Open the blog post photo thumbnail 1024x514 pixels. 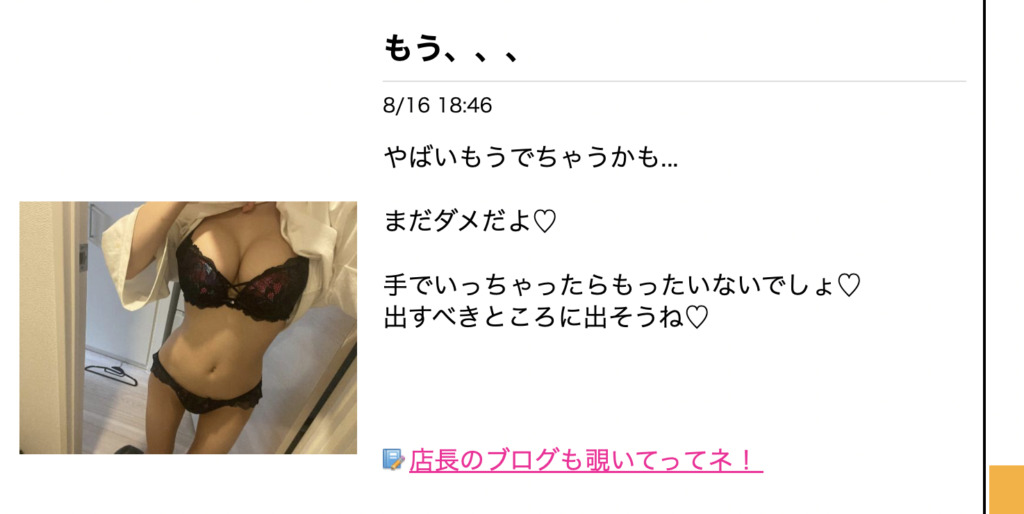coord(188,328)
